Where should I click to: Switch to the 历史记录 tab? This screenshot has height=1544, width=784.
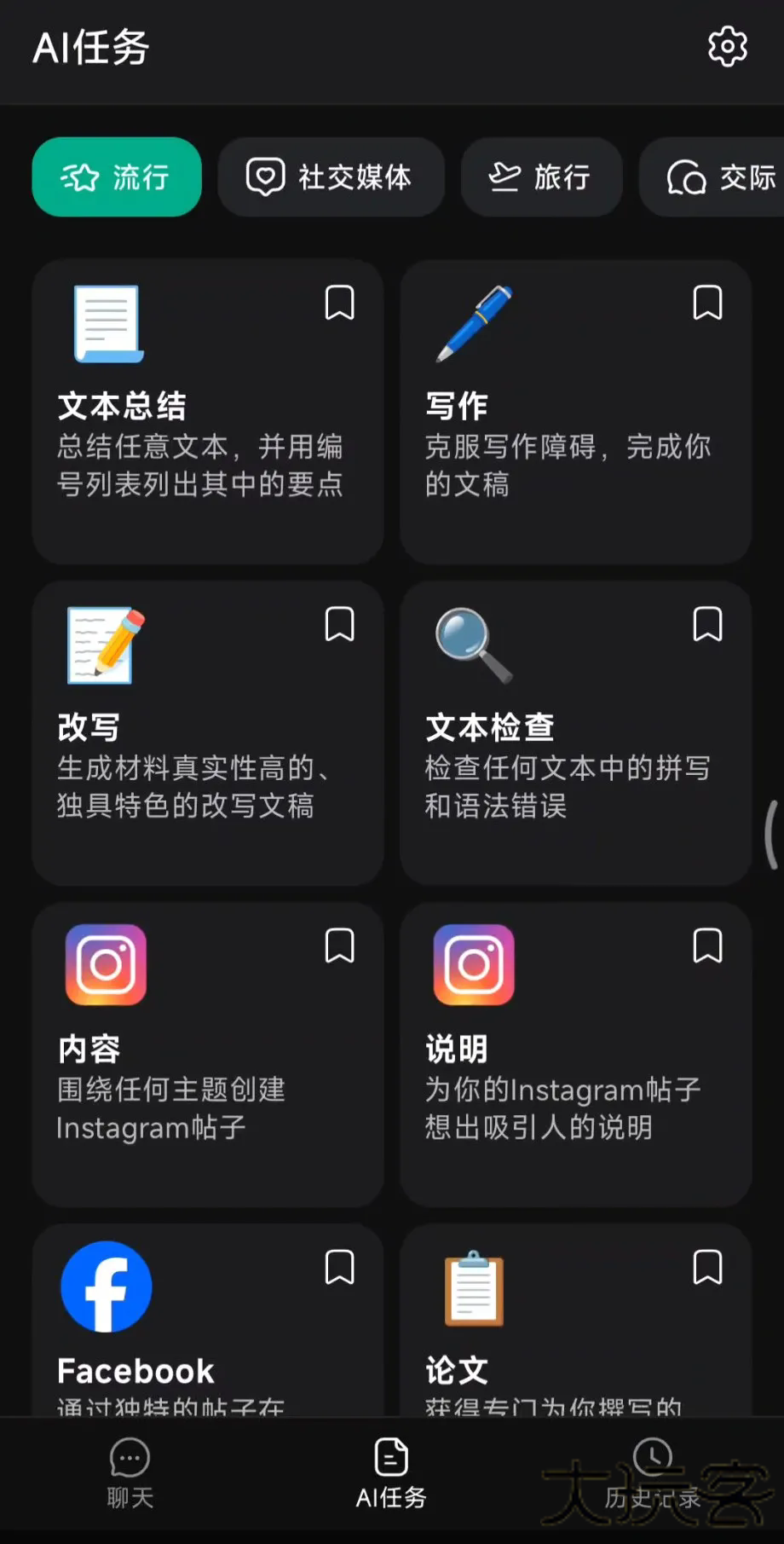coord(652,1473)
